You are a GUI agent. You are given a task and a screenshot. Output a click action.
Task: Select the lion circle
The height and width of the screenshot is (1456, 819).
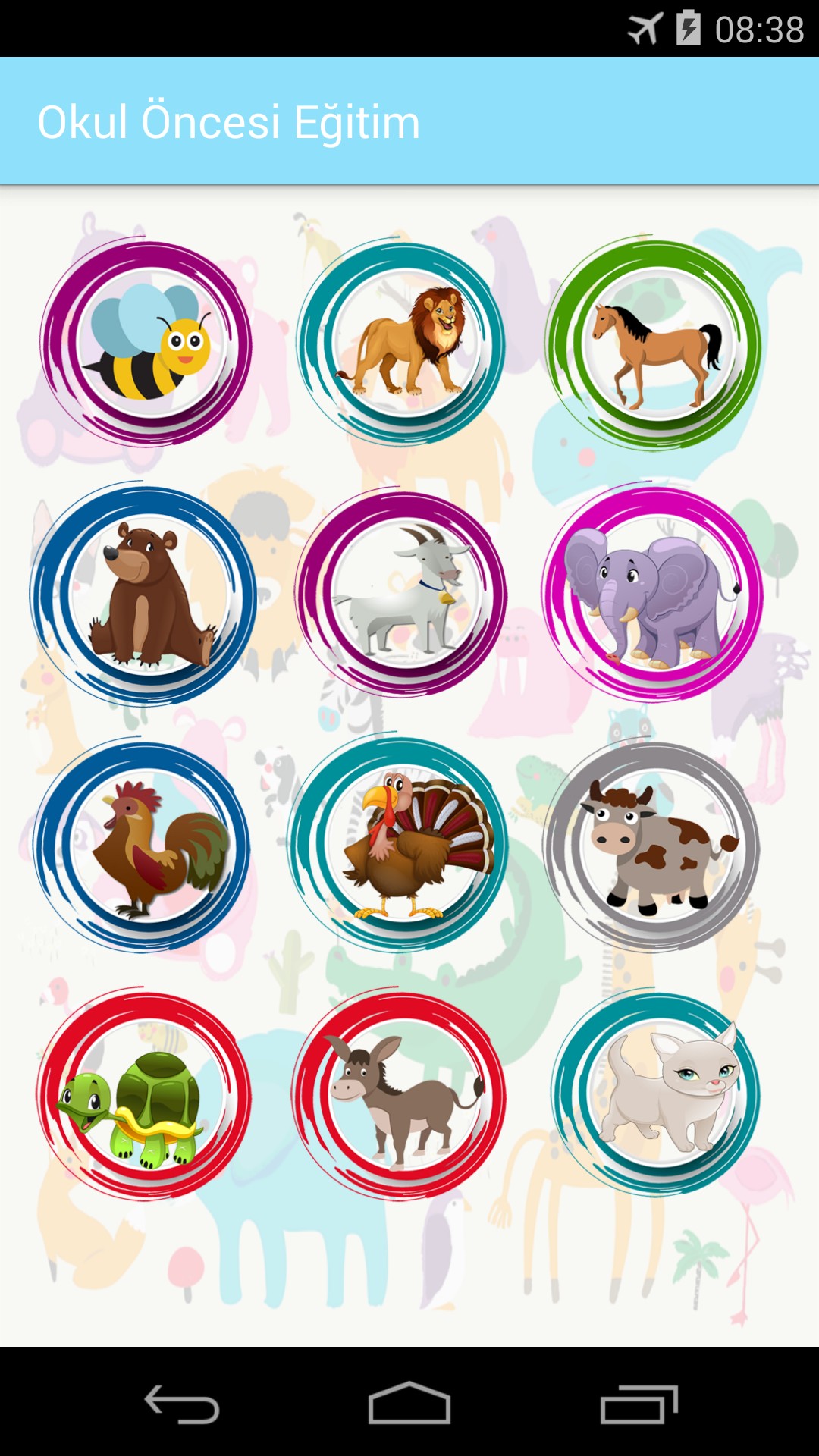[x=402, y=344]
